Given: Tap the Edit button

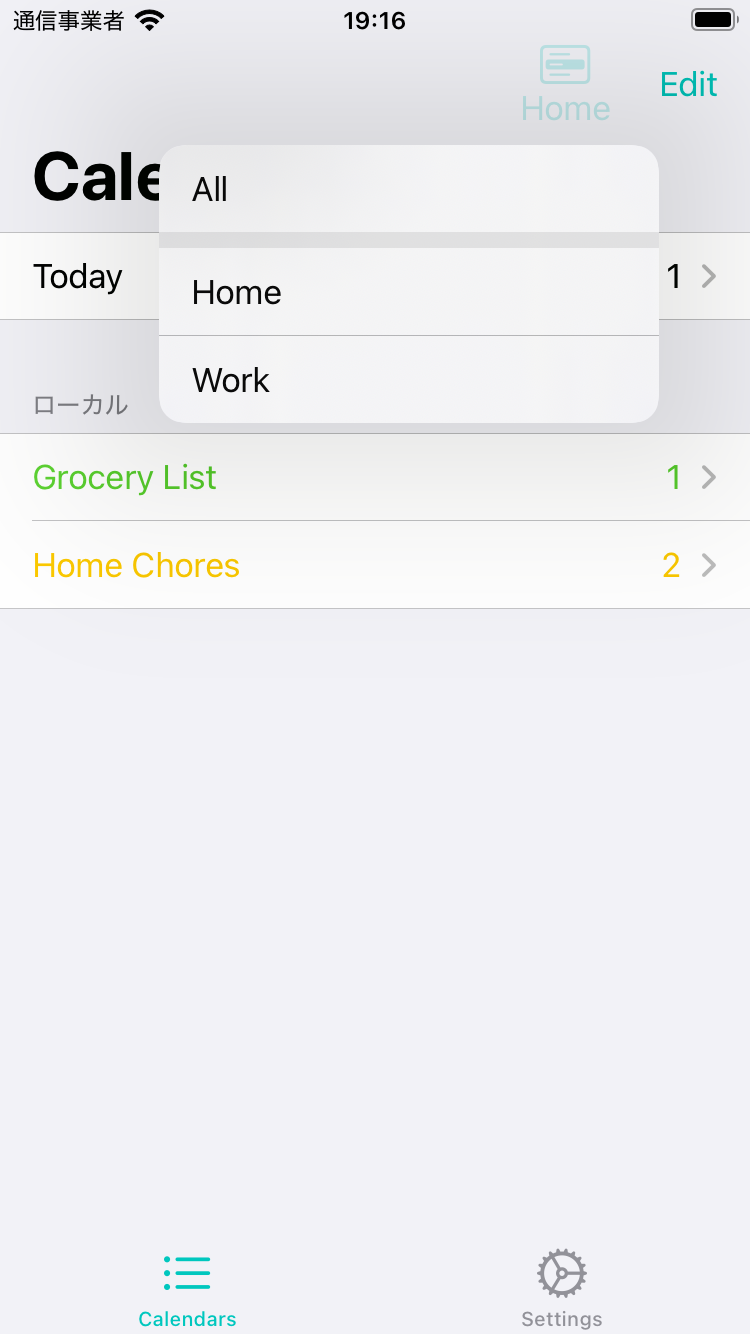Looking at the screenshot, I should [688, 85].
